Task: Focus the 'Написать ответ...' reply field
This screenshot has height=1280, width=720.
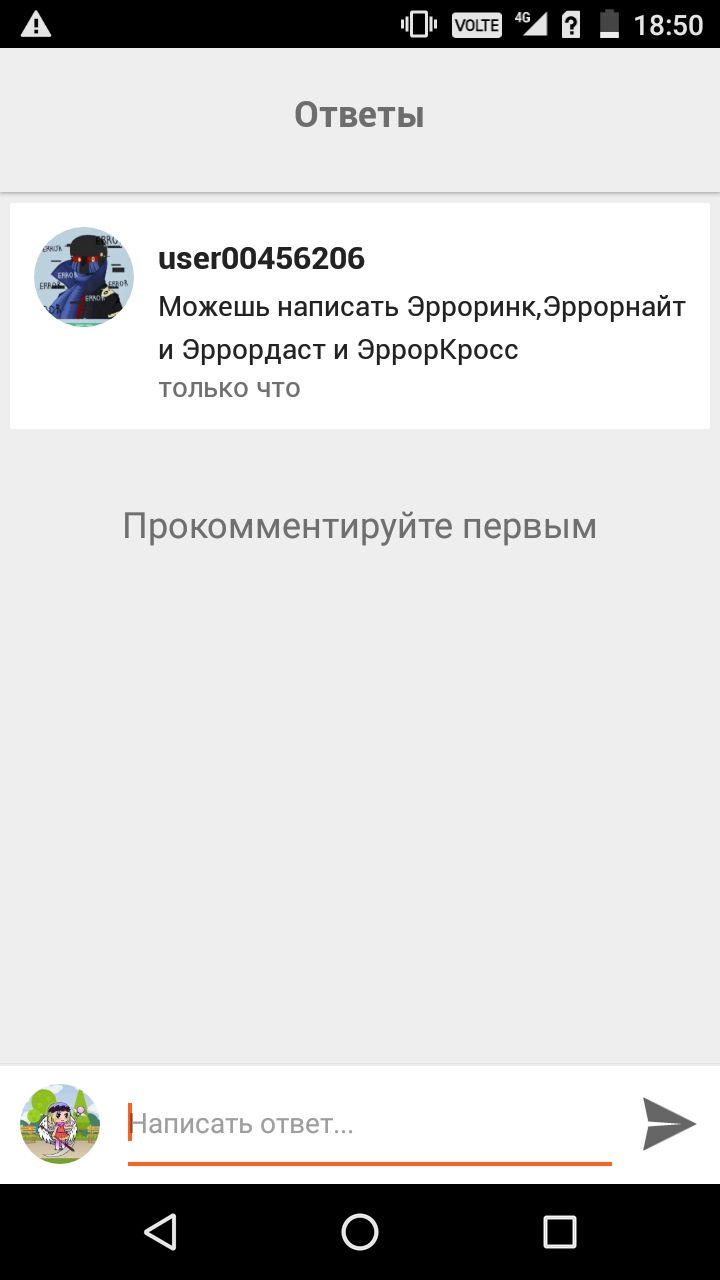Action: click(x=368, y=1124)
